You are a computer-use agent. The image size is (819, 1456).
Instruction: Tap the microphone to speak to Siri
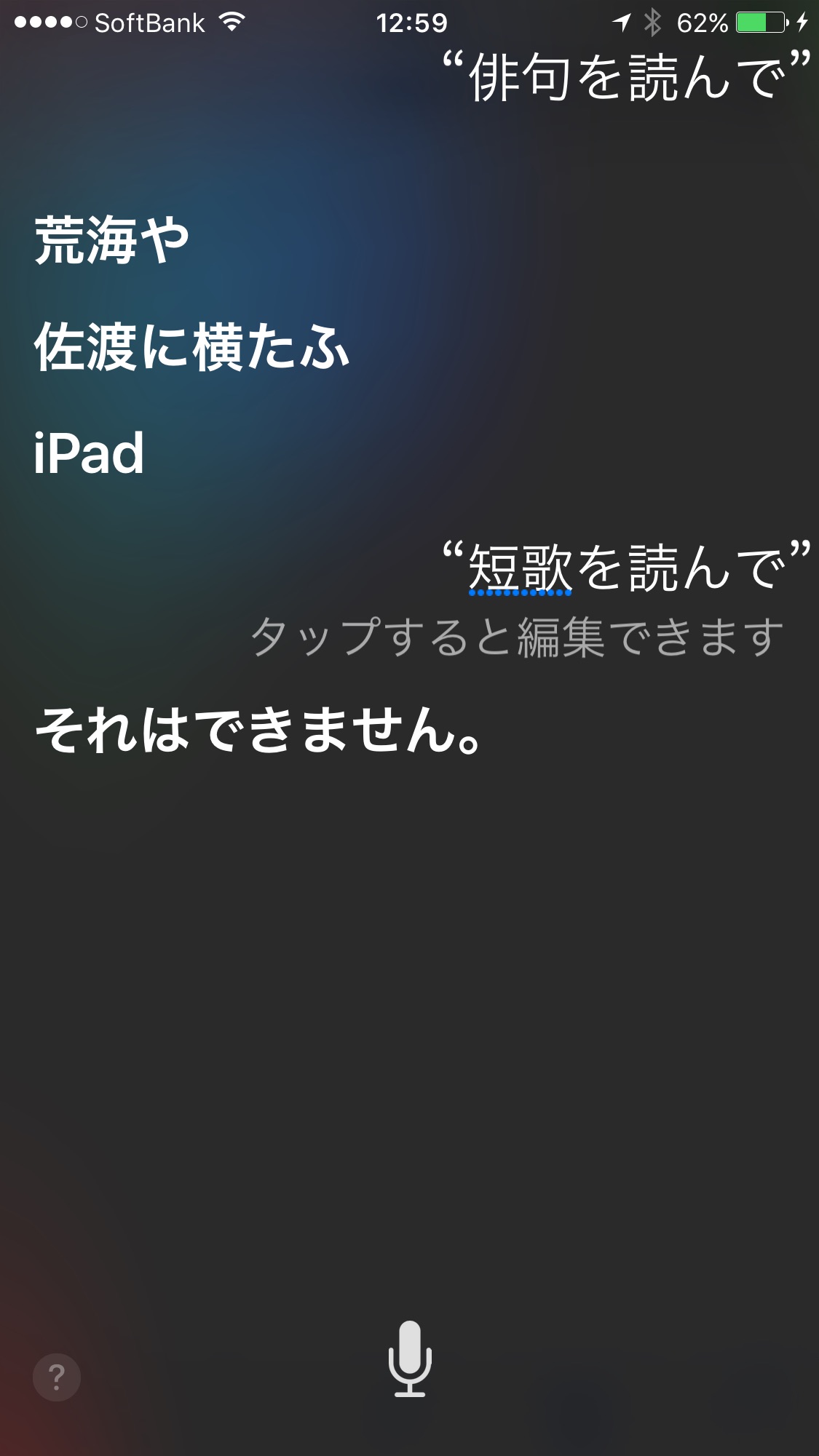410,1358
